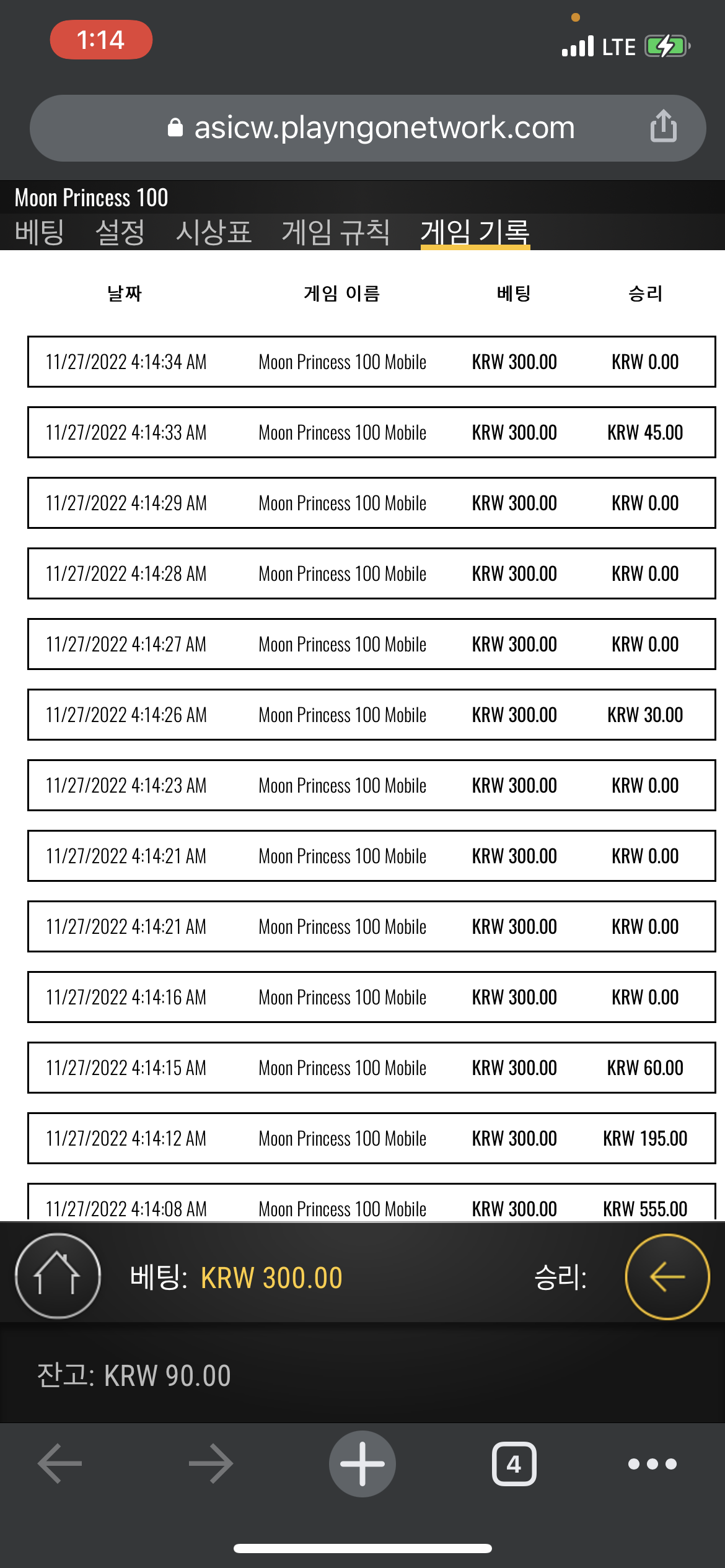Open the 4:14:26 AM record with KRW 30.00 win

click(x=371, y=715)
